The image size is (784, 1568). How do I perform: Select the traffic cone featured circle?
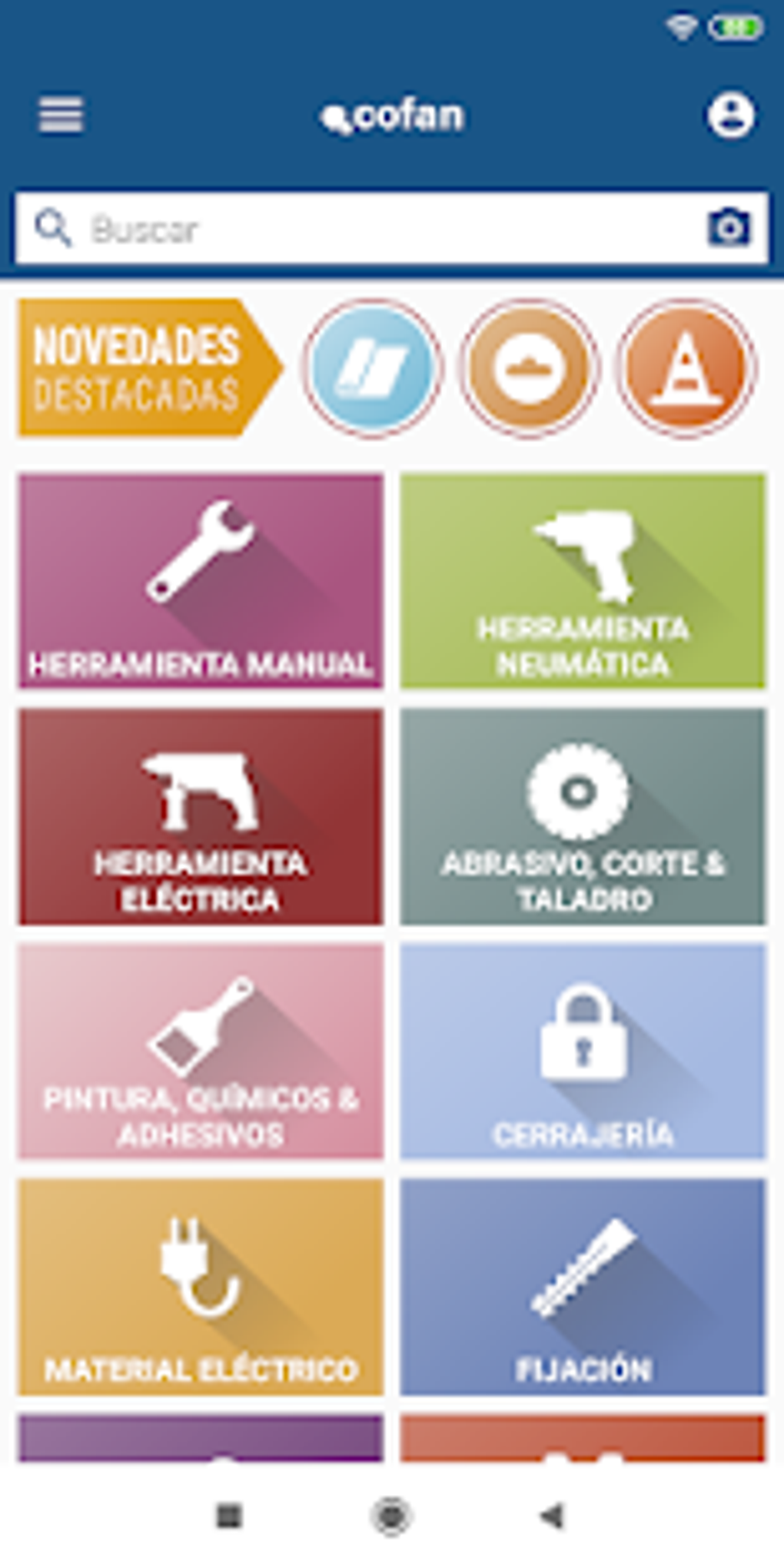(x=686, y=368)
